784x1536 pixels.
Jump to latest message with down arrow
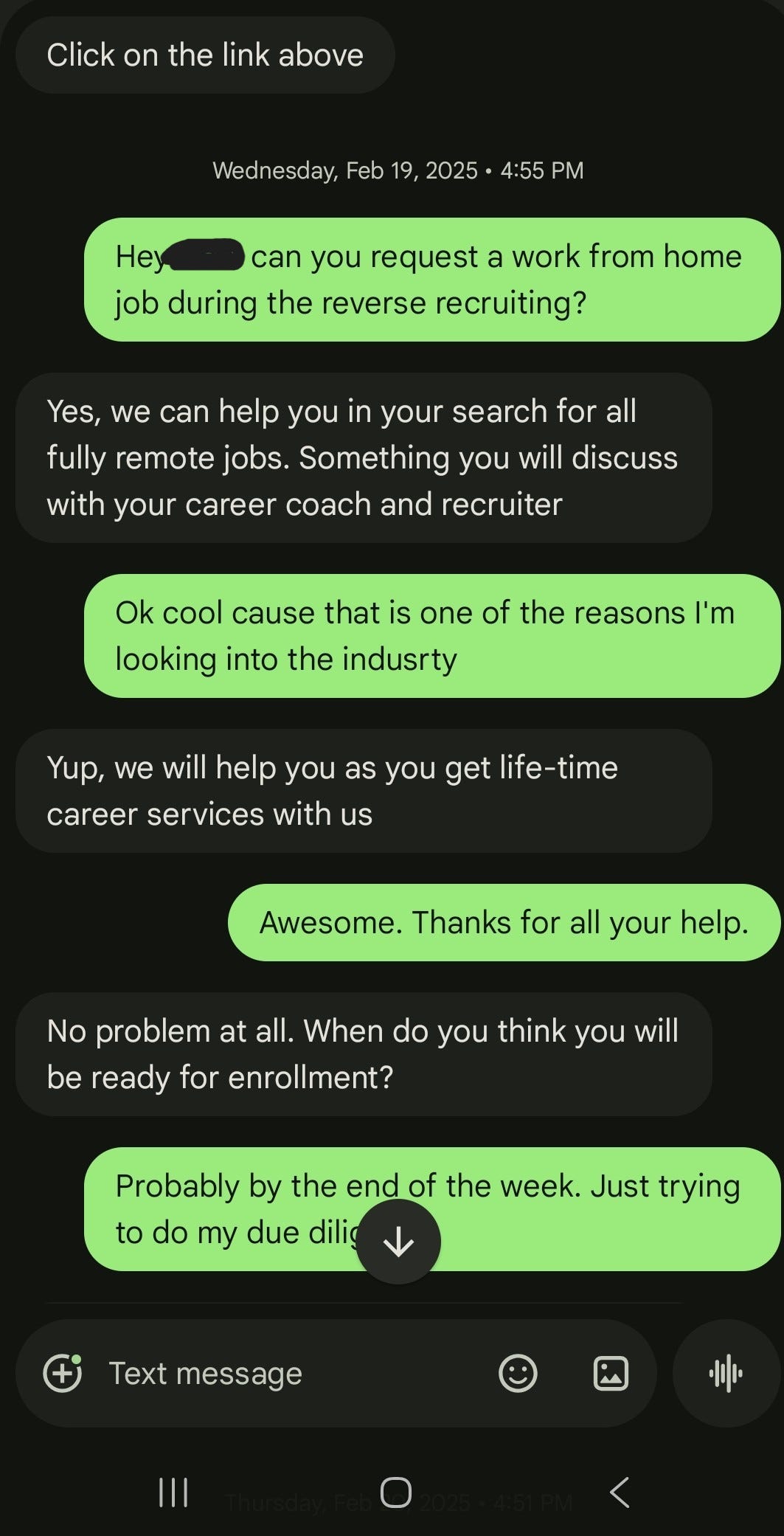click(398, 1242)
